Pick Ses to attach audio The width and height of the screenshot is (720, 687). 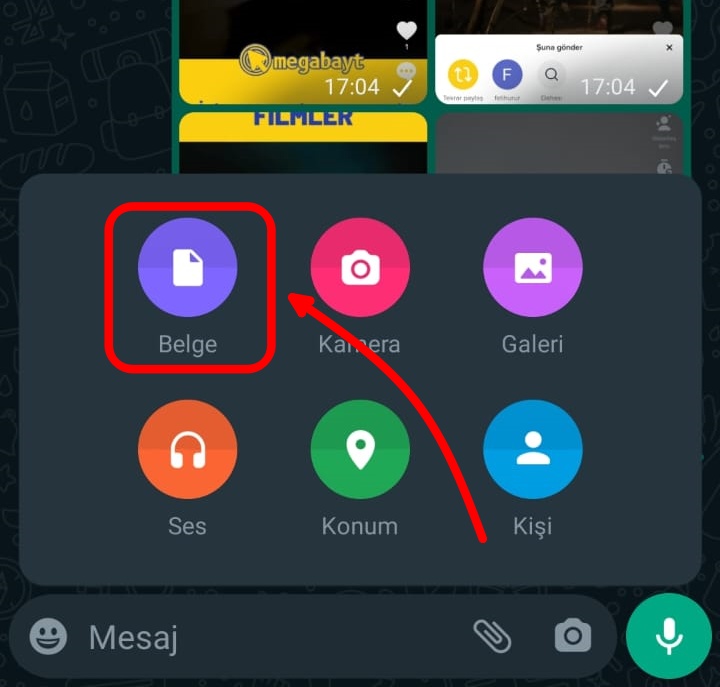tap(187, 450)
